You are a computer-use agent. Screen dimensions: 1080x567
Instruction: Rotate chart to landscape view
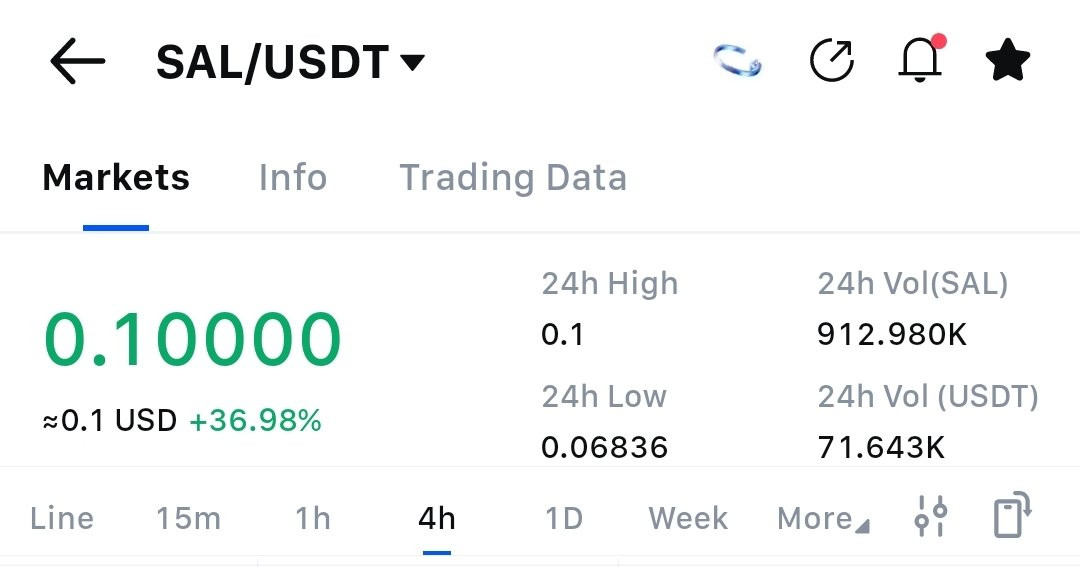pos(1012,517)
